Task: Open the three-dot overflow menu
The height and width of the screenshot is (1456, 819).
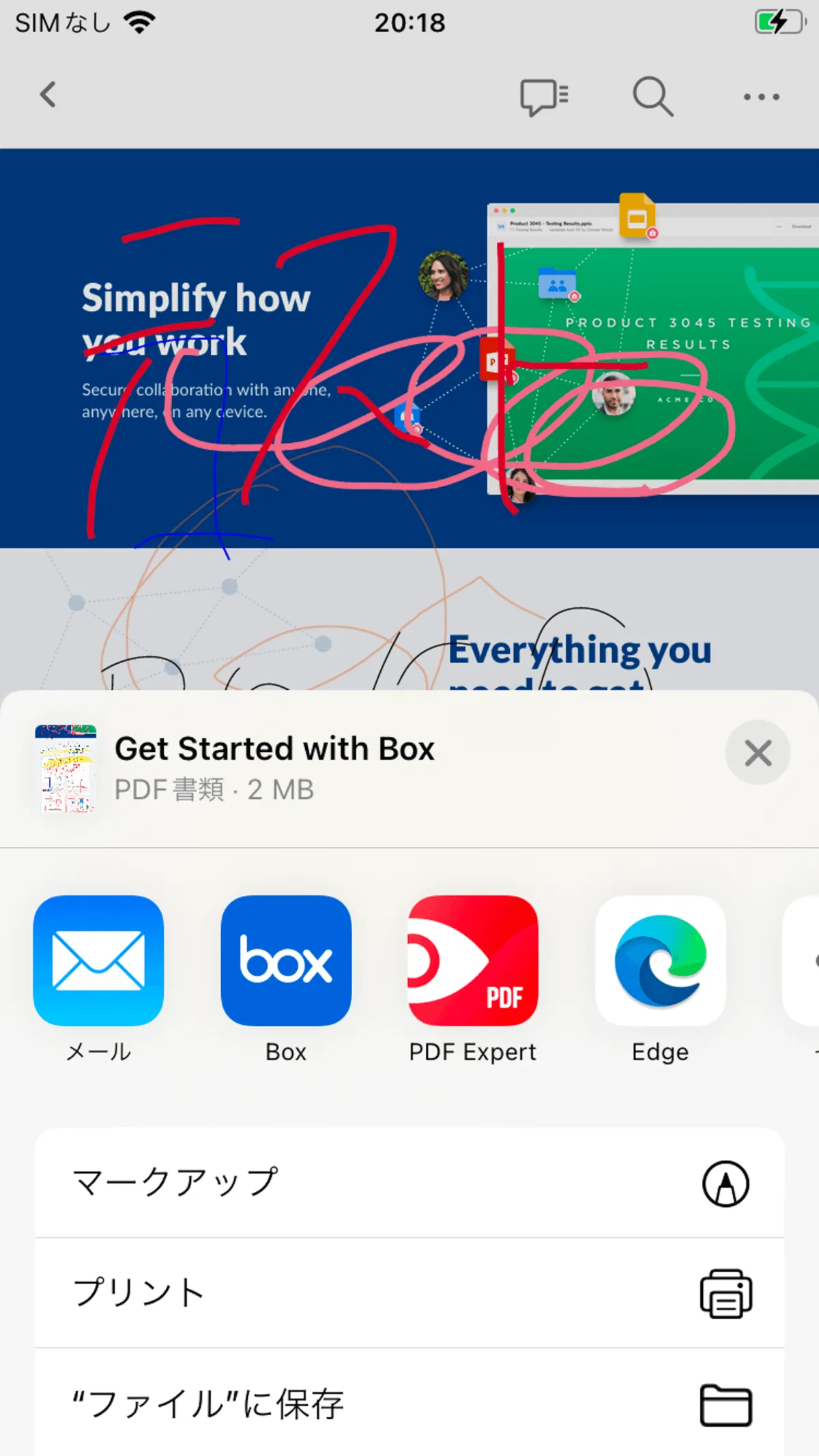Action: coord(762,97)
